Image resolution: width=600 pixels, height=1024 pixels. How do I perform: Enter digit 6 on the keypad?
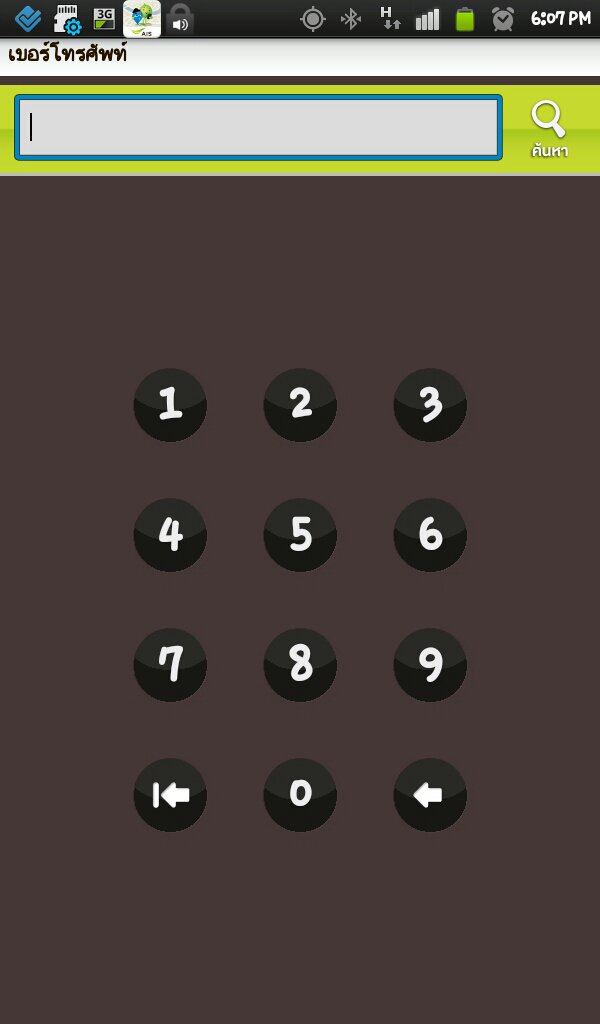click(430, 535)
